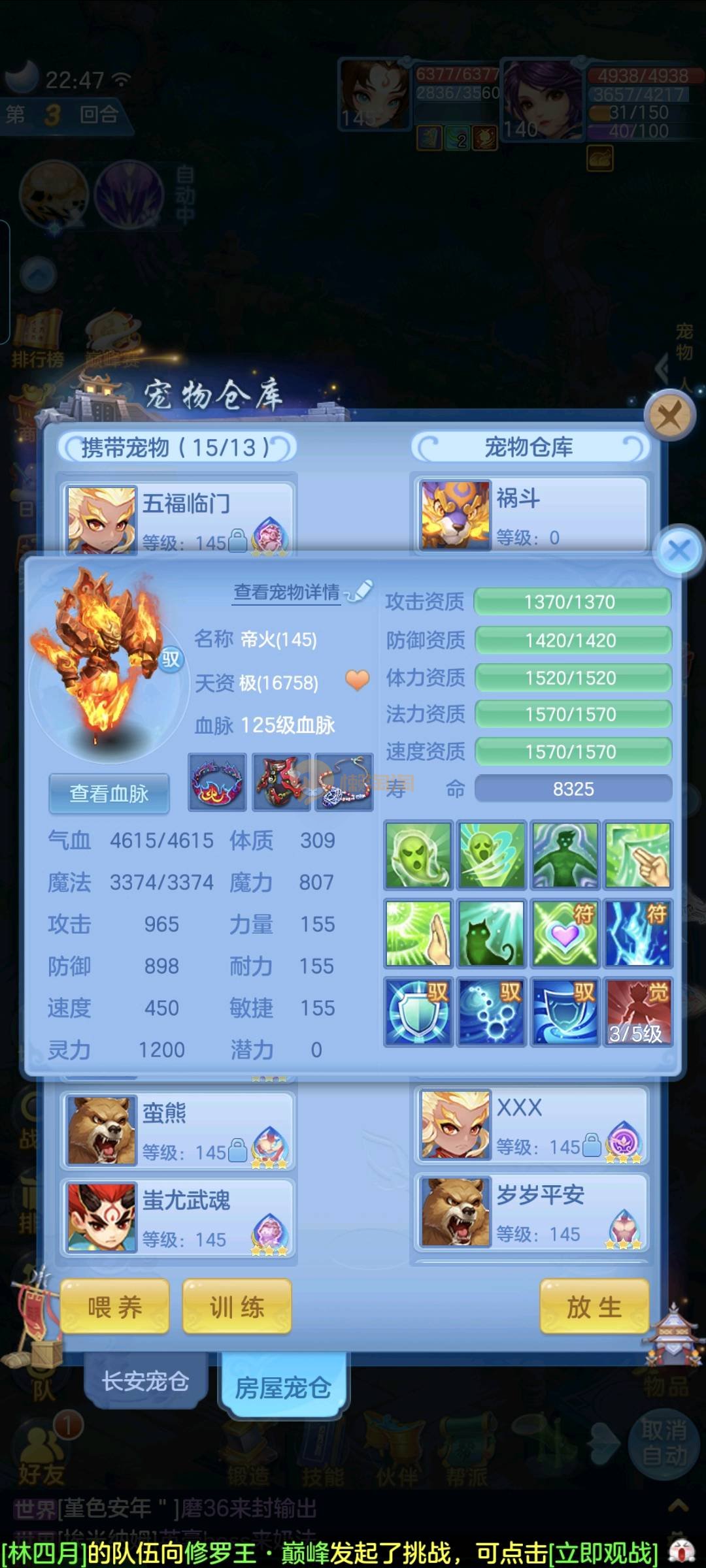Screen dimensions: 706x1568
Task: Select the warehouse pet 岁岁平安
Action: point(531,1212)
